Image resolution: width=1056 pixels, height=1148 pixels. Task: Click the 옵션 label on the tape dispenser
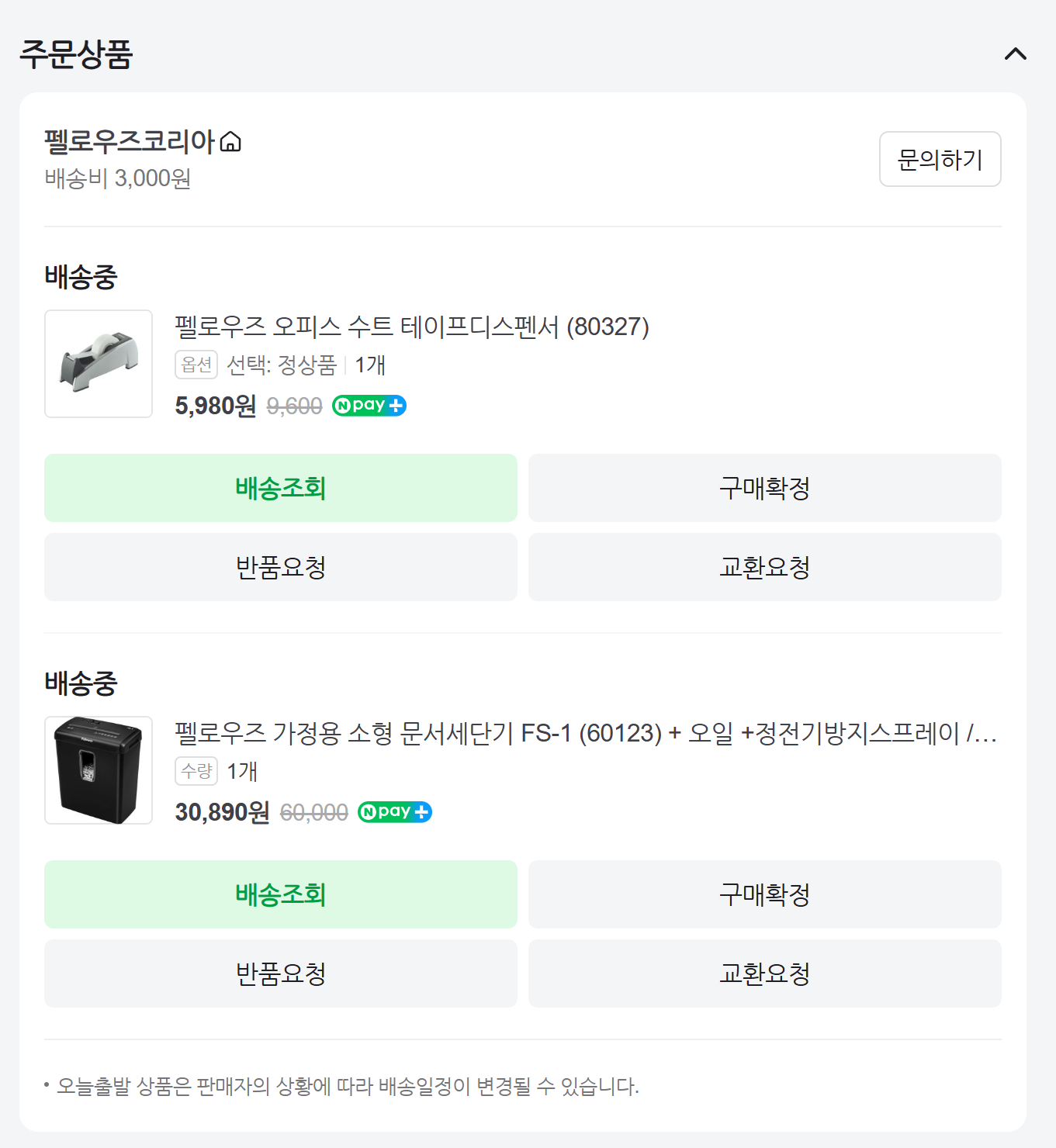tap(196, 365)
